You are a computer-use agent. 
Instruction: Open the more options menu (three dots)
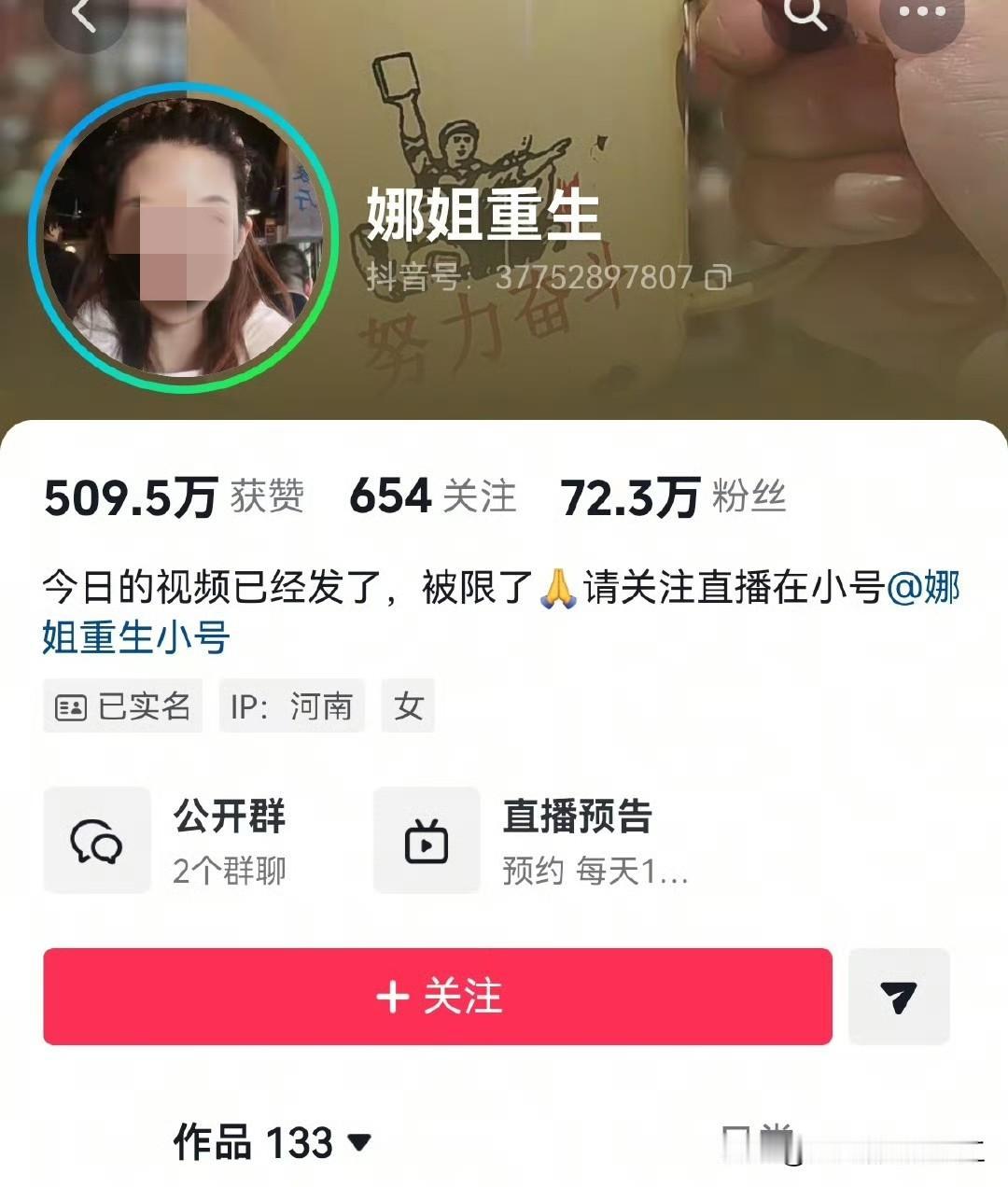922,13
